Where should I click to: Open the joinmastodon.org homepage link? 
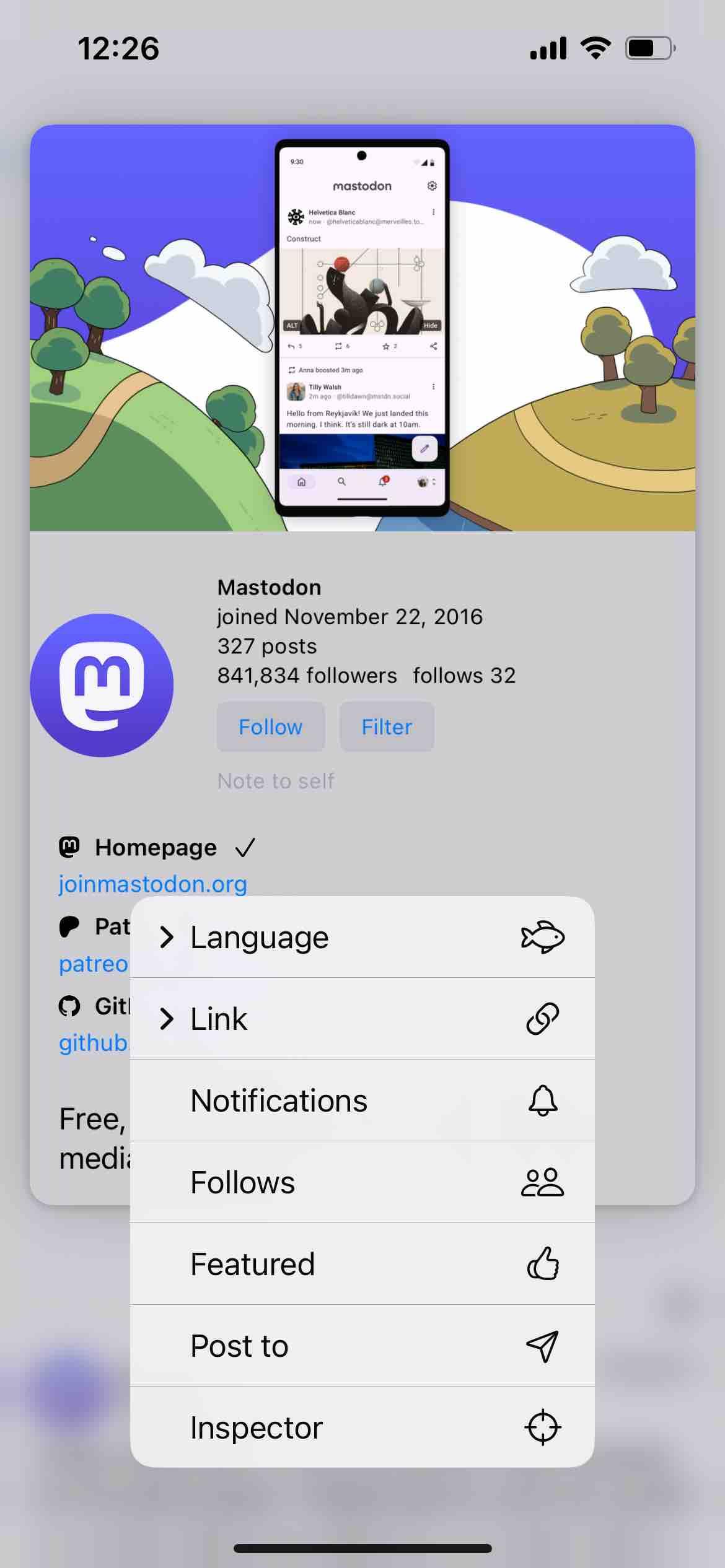152,884
